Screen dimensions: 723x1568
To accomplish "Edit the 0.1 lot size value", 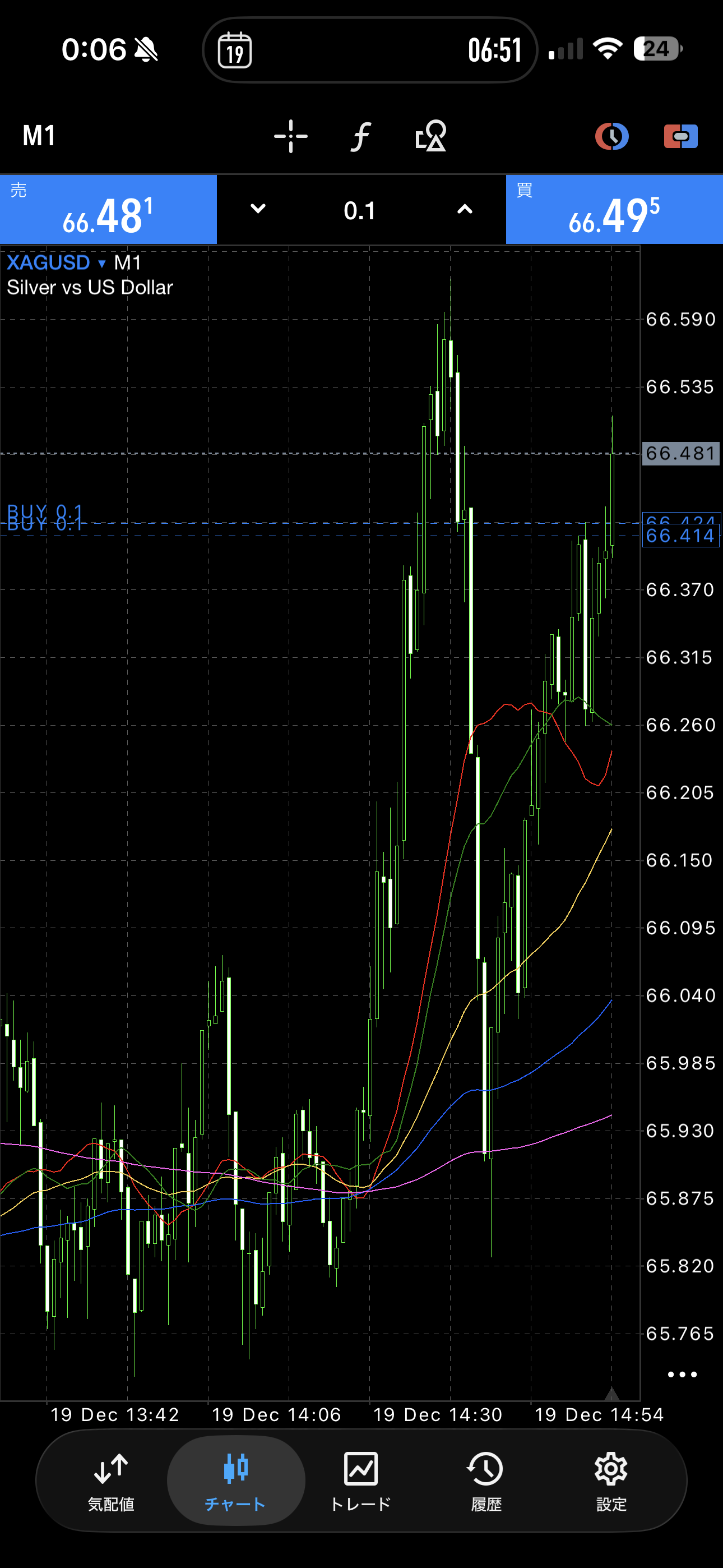I will [360, 211].
